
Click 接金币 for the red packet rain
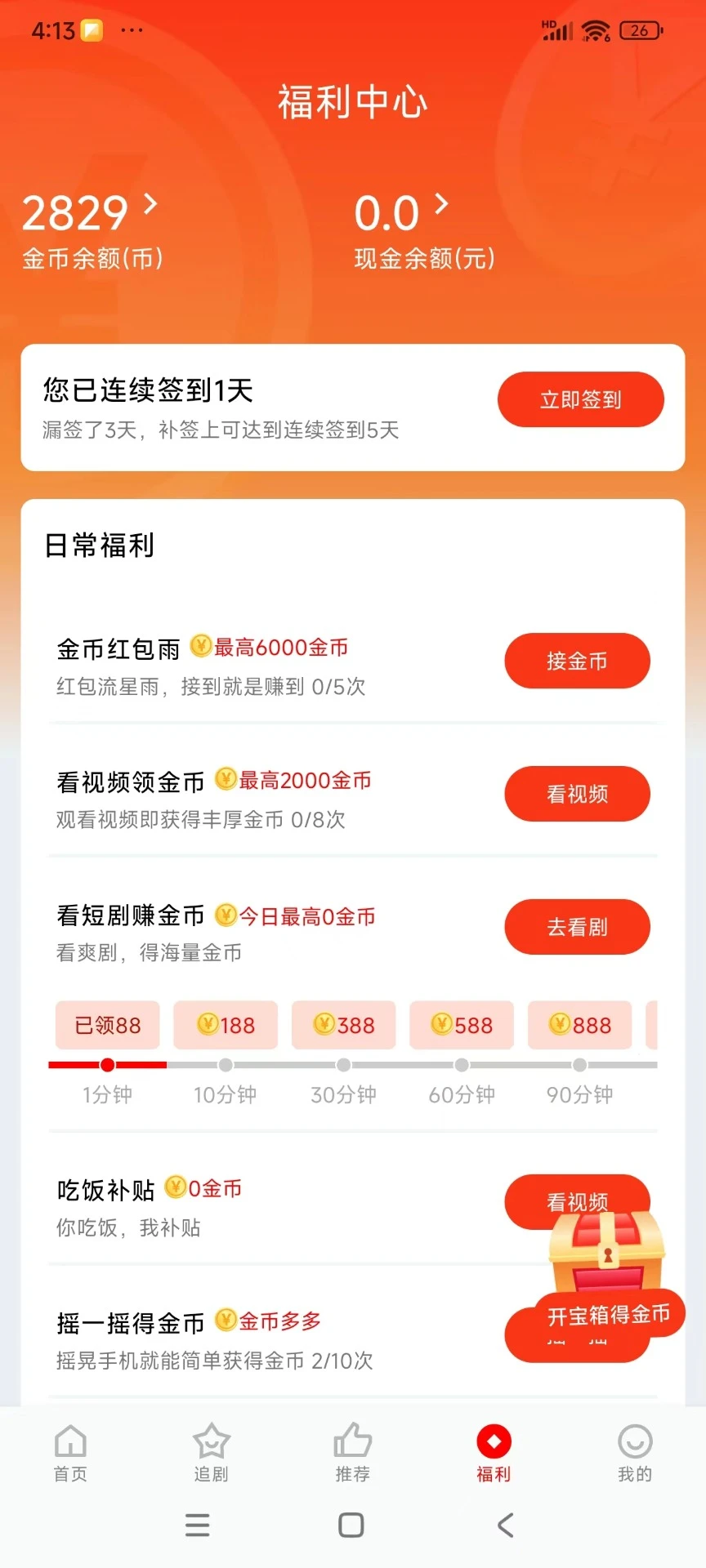[577, 661]
